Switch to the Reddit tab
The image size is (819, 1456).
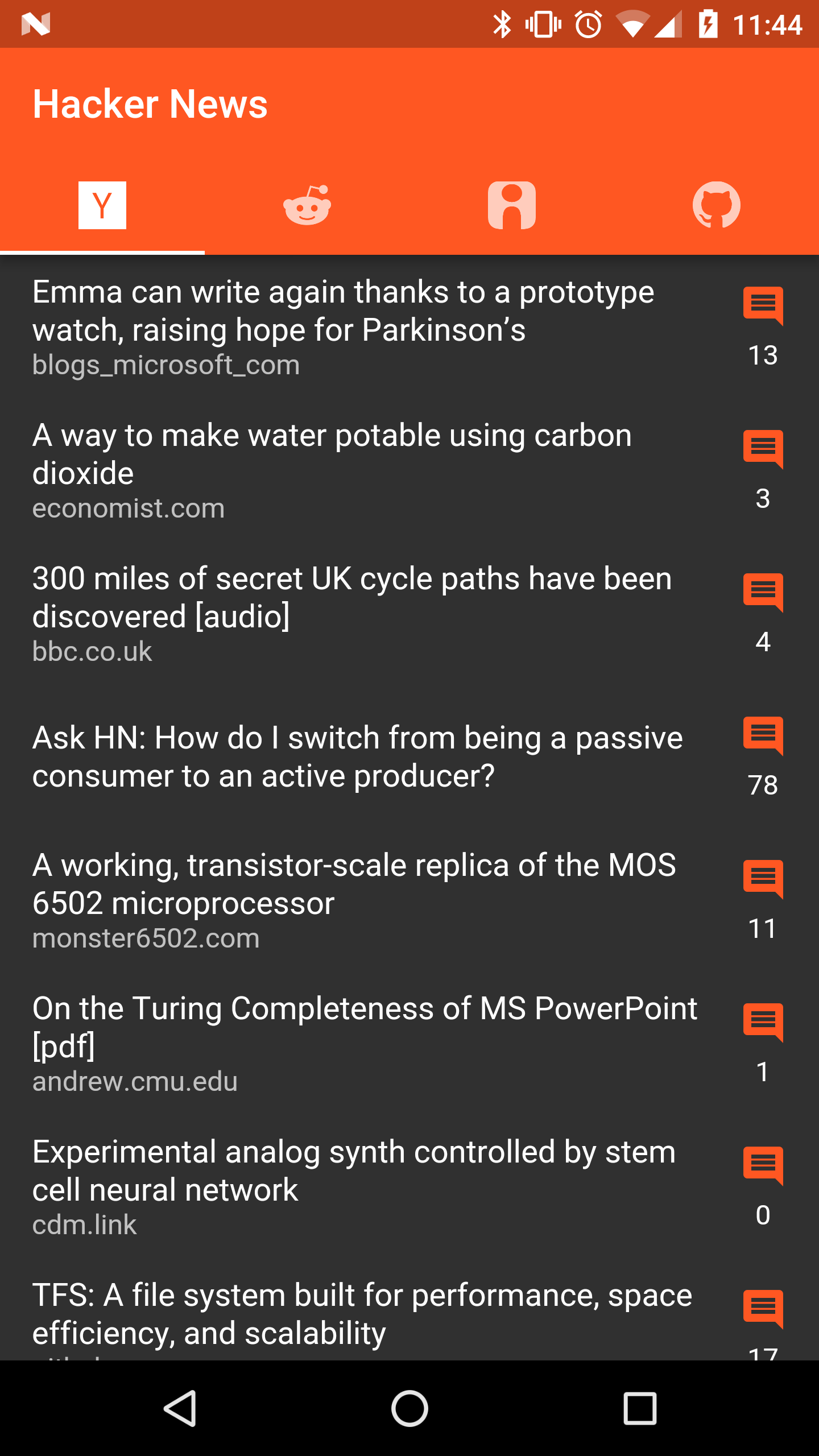point(307,205)
